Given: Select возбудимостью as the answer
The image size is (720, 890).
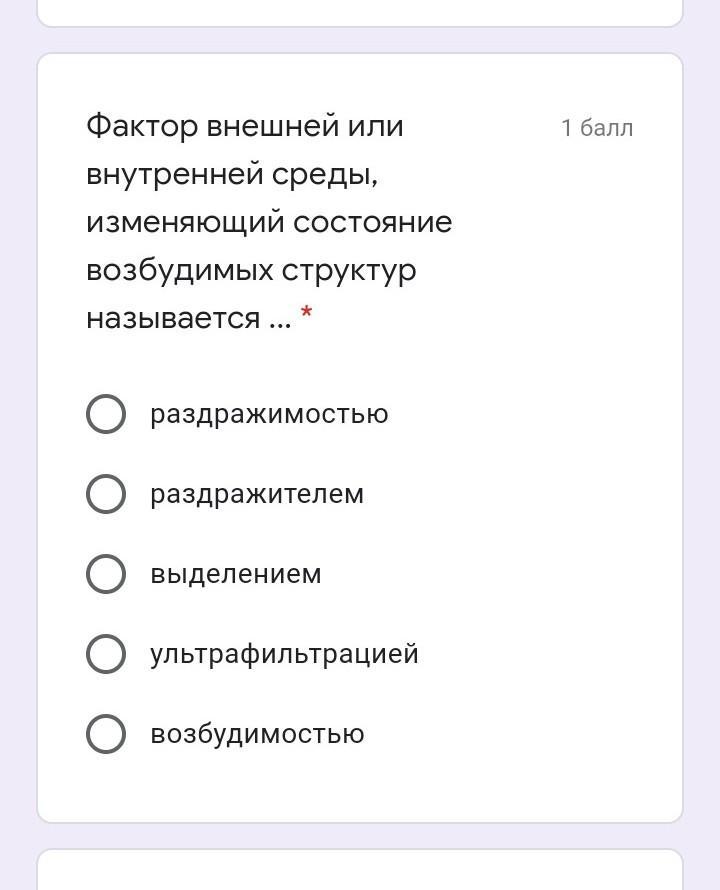Looking at the screenshot, I should pyautogui.click(x=106, y=734).
